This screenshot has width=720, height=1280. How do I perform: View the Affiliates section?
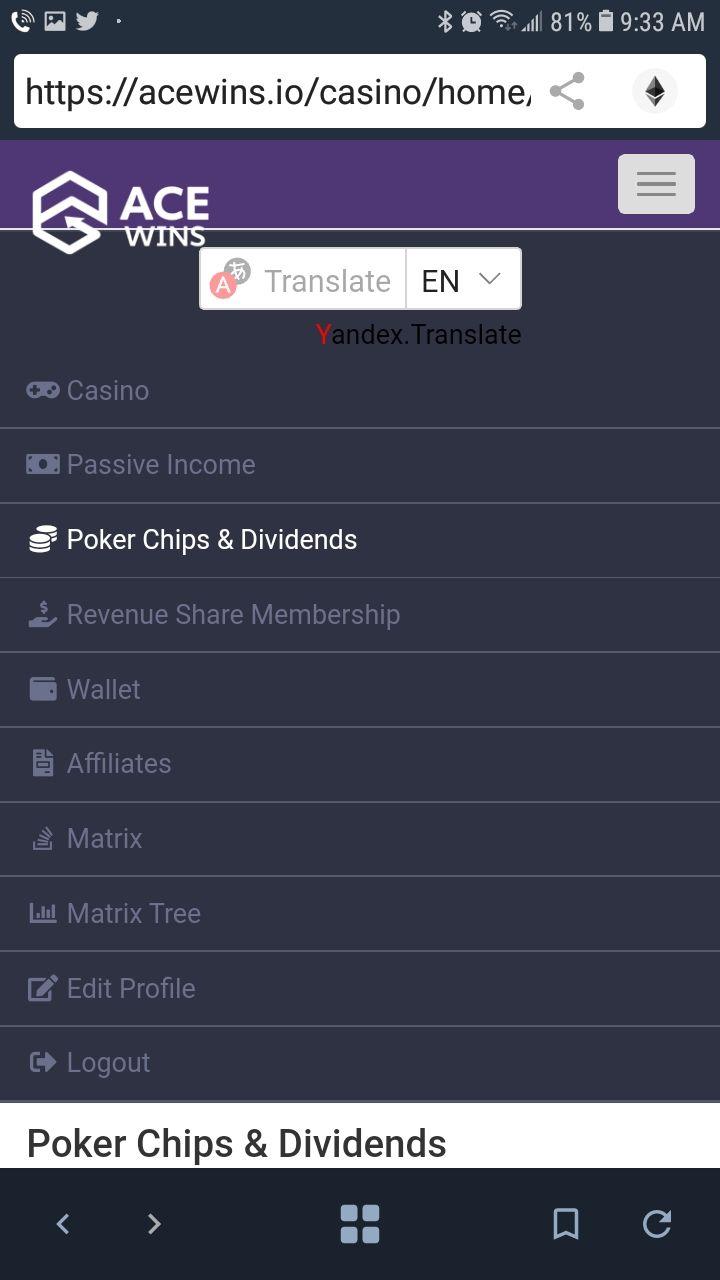point(360,764)
